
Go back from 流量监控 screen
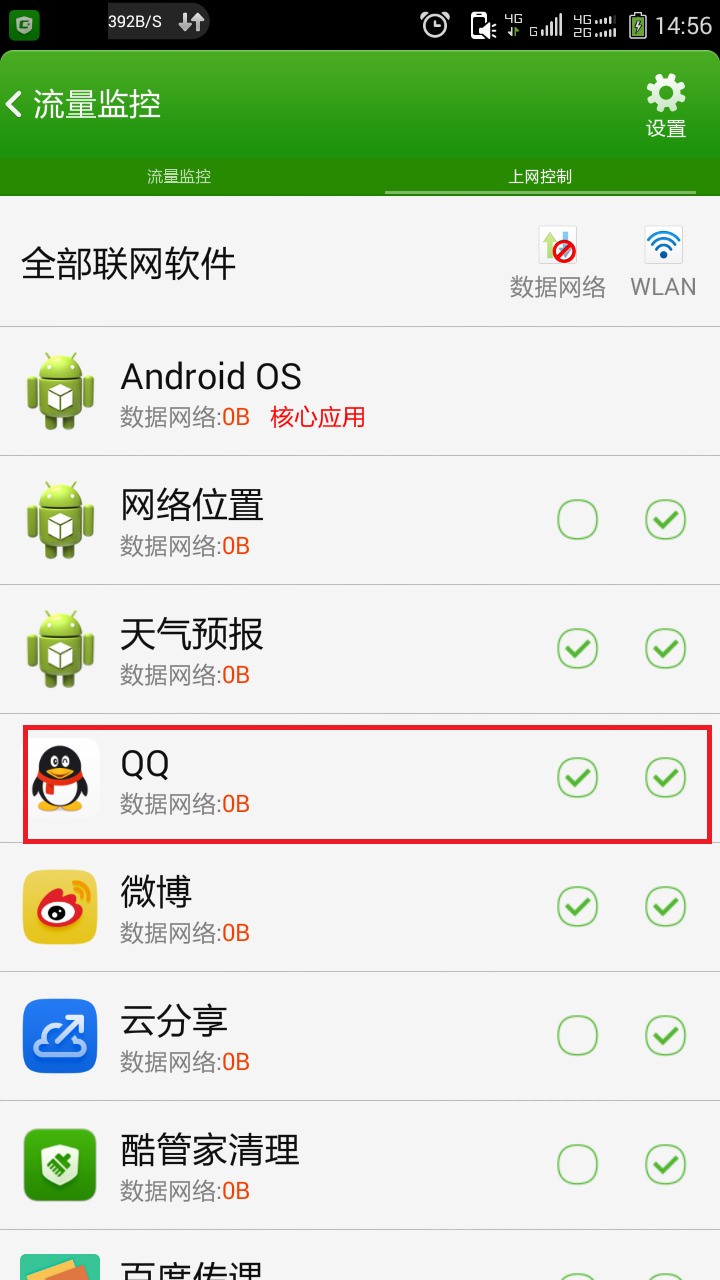pos(18,104)
